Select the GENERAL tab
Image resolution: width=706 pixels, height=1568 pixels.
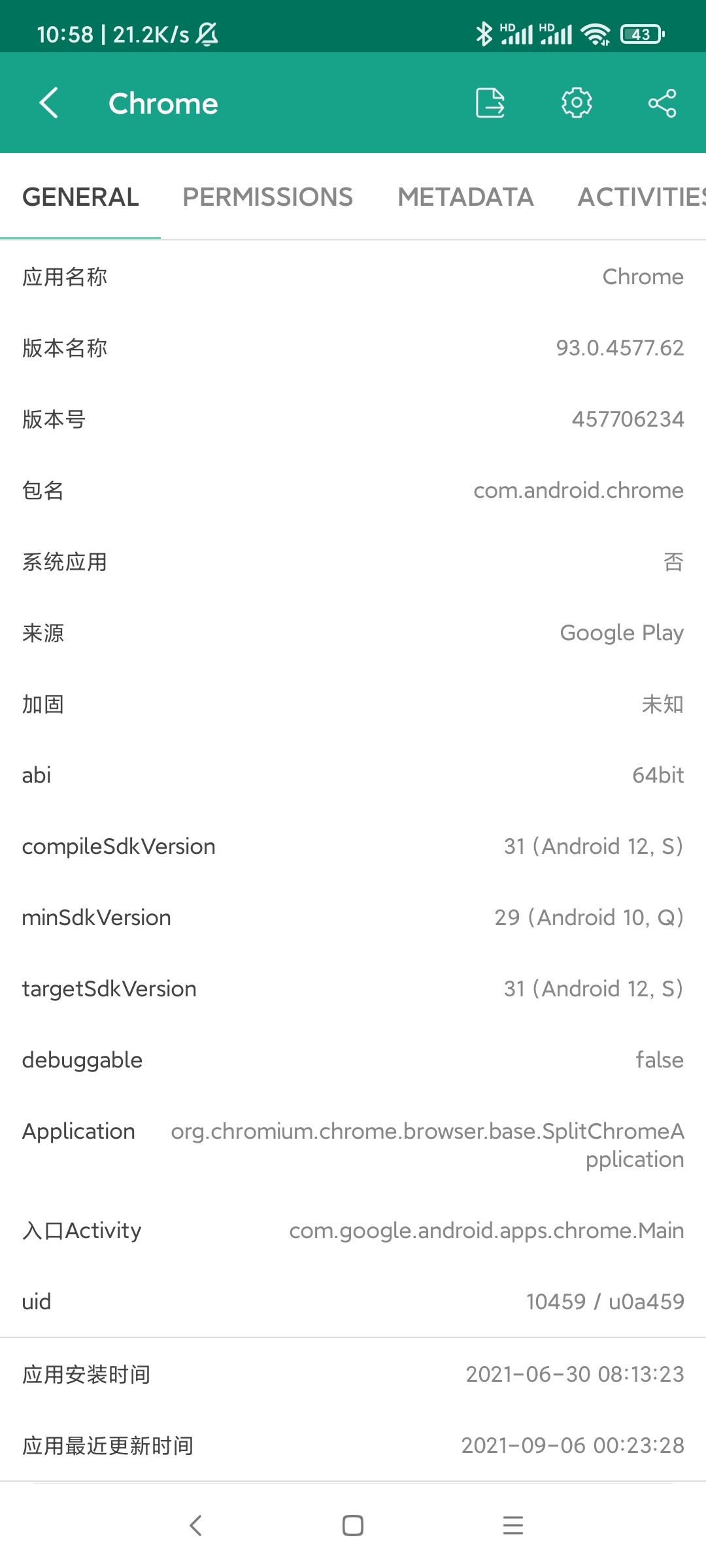click(80, 197)
